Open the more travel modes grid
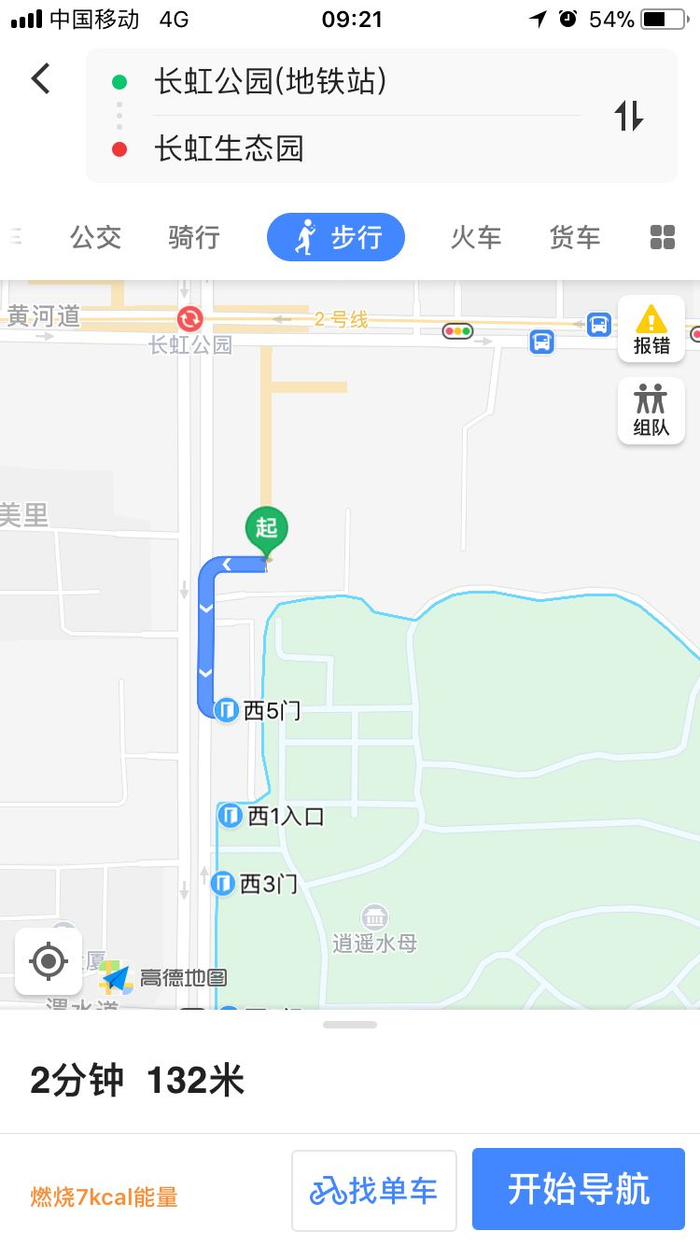The image size is (700, 1245). pyautogui.click(x=663, y=237)
